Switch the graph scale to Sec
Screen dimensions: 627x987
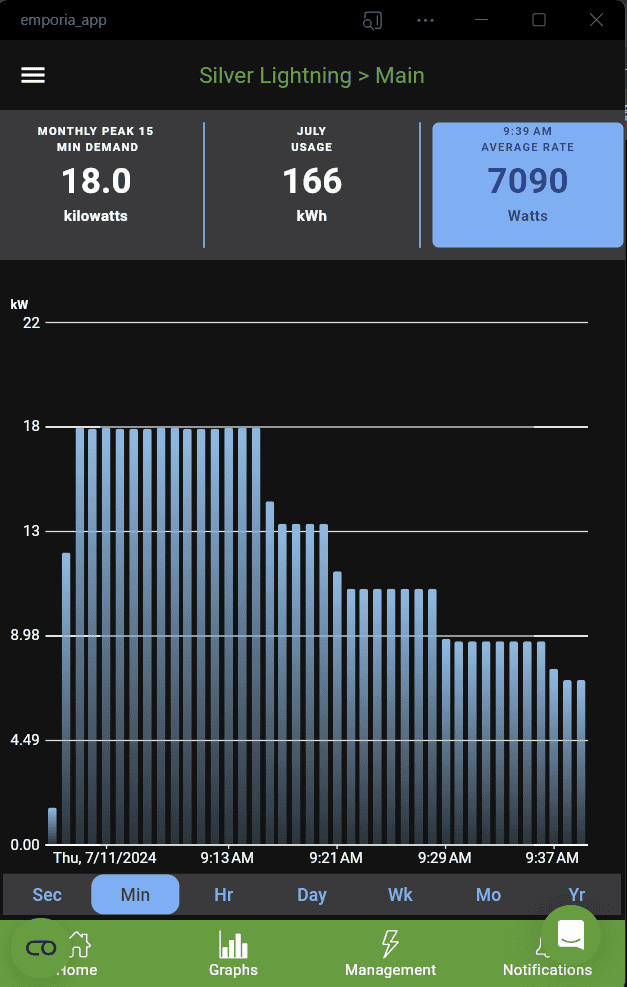[x=47, y=894]
